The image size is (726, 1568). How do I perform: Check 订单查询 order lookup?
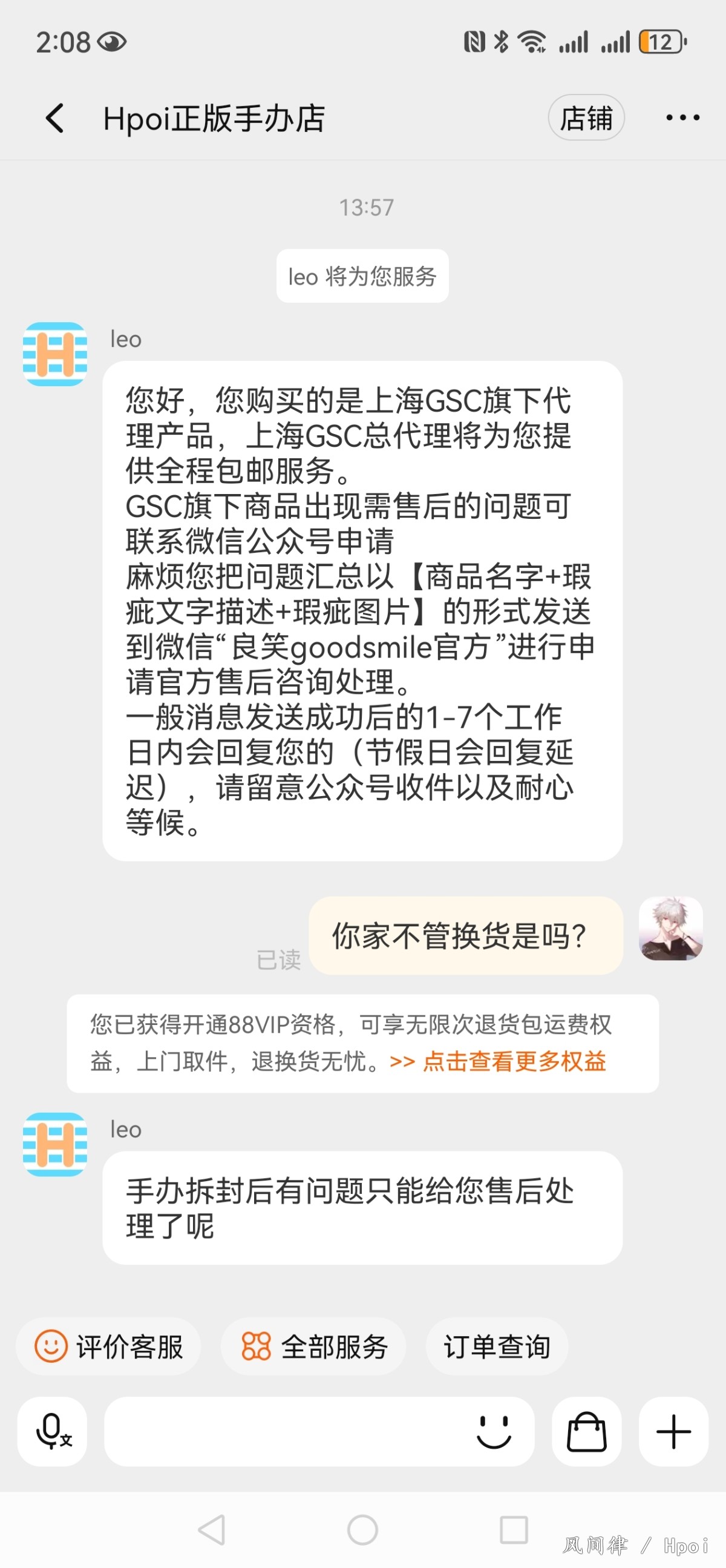(x=497, y=1346)
